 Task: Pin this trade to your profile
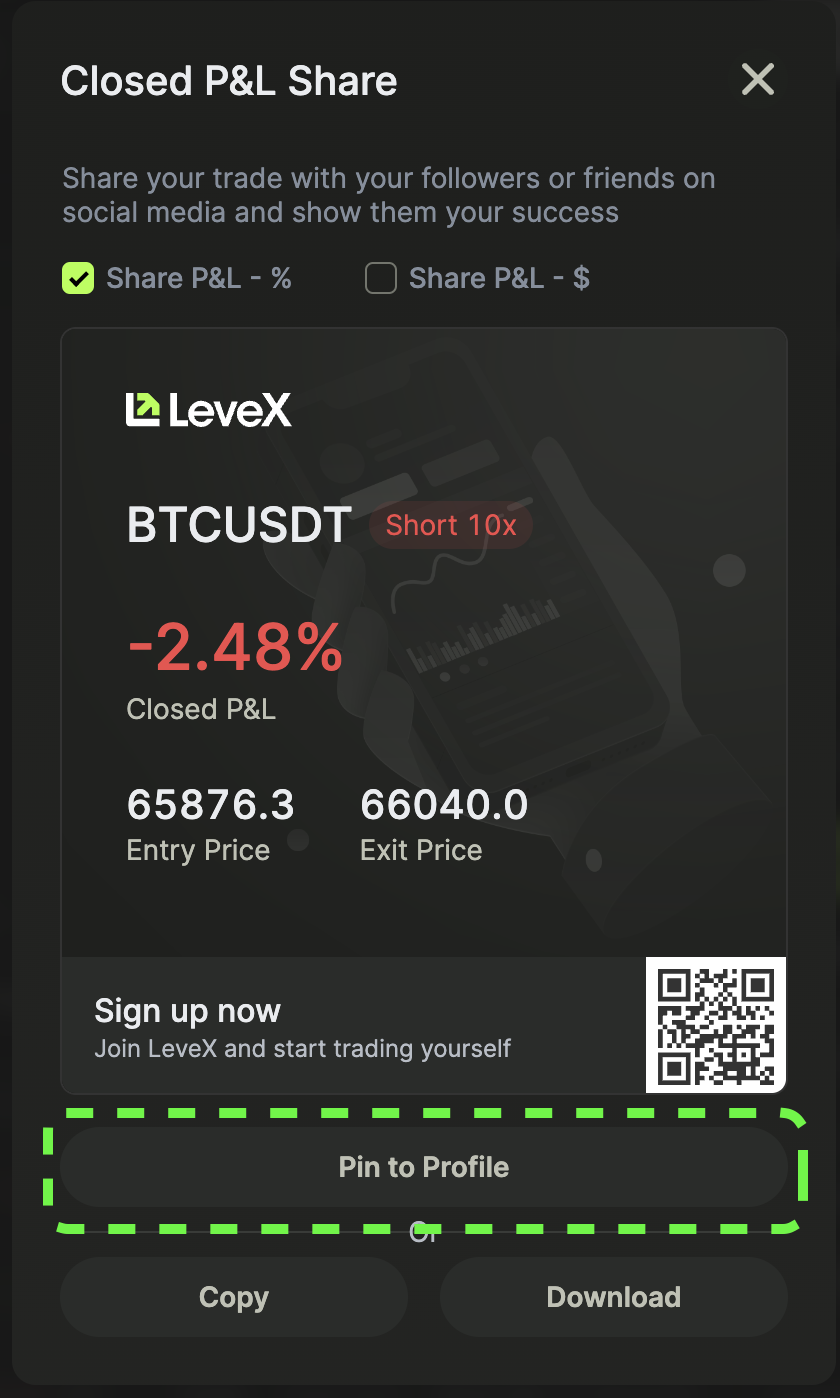[424, 1167]
